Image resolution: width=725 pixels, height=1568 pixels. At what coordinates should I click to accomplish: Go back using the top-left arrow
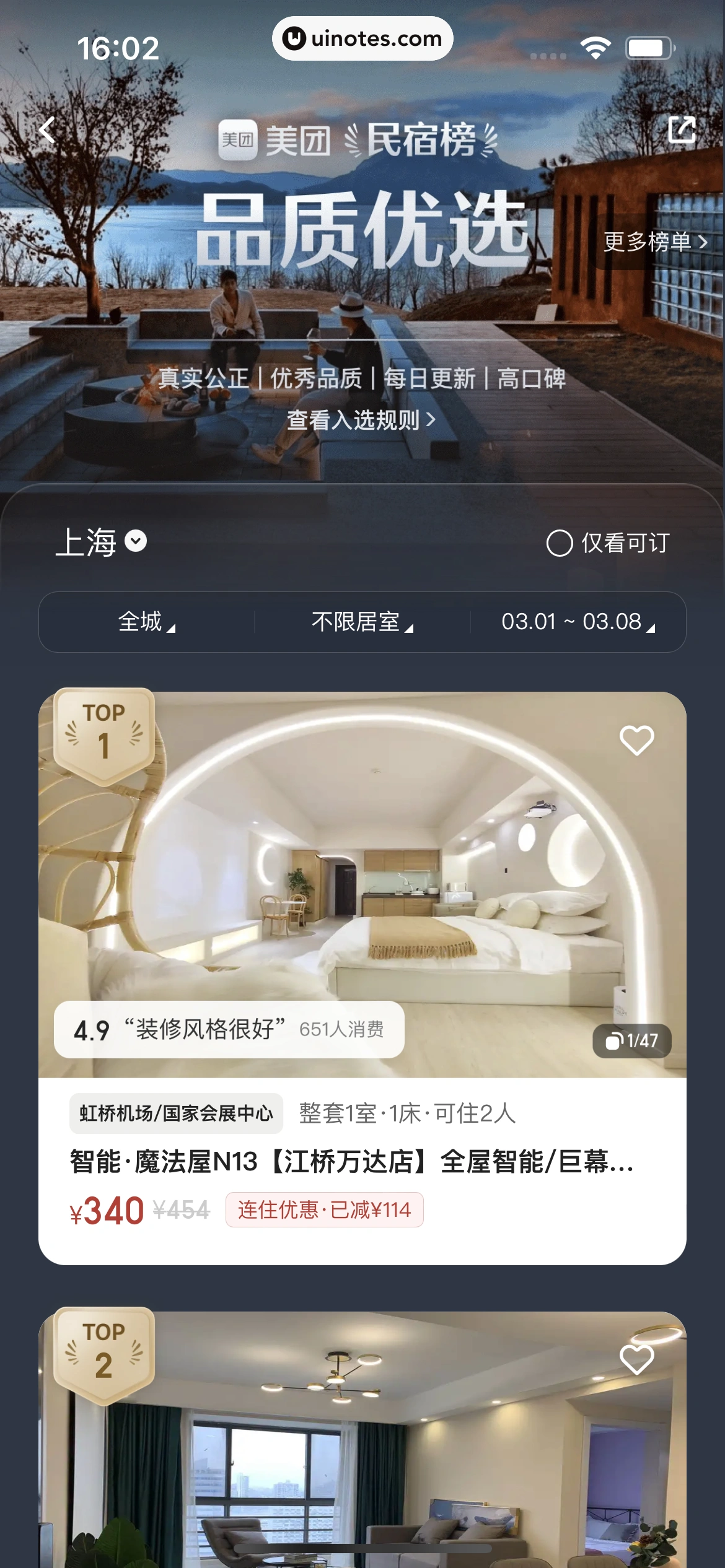click(x=47, y=130)
